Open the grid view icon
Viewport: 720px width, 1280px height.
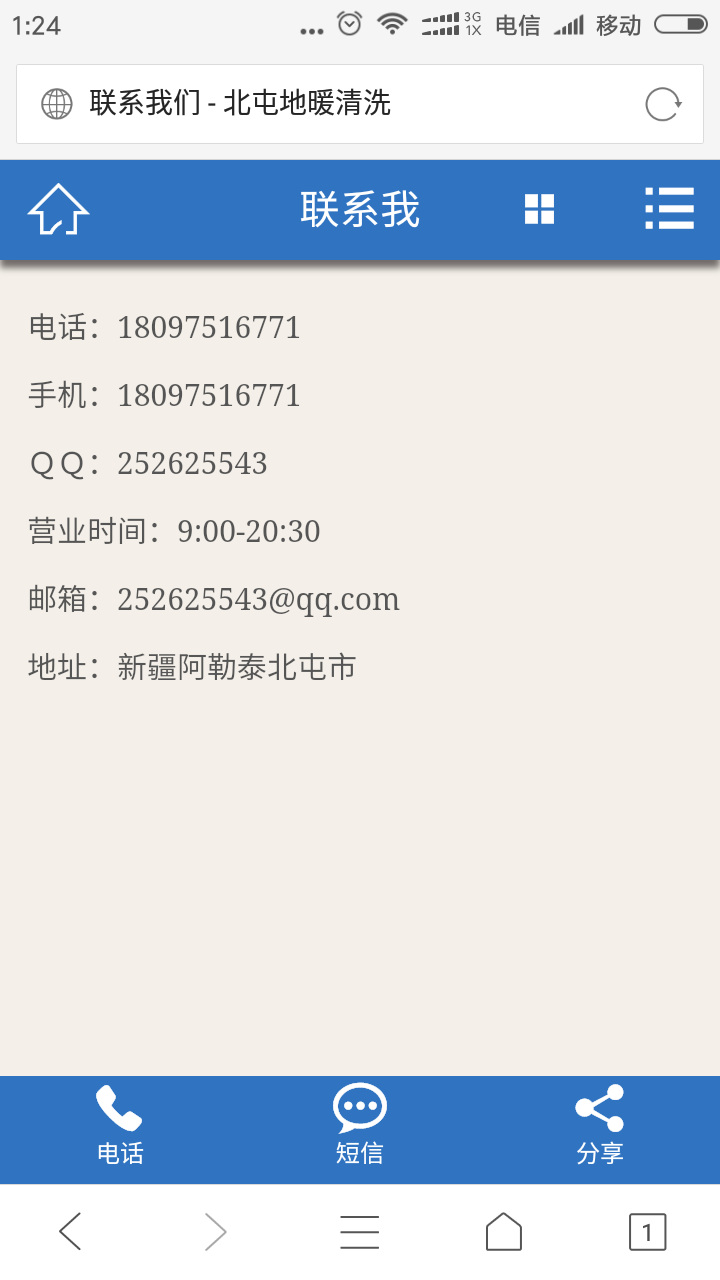pos(539,209)
